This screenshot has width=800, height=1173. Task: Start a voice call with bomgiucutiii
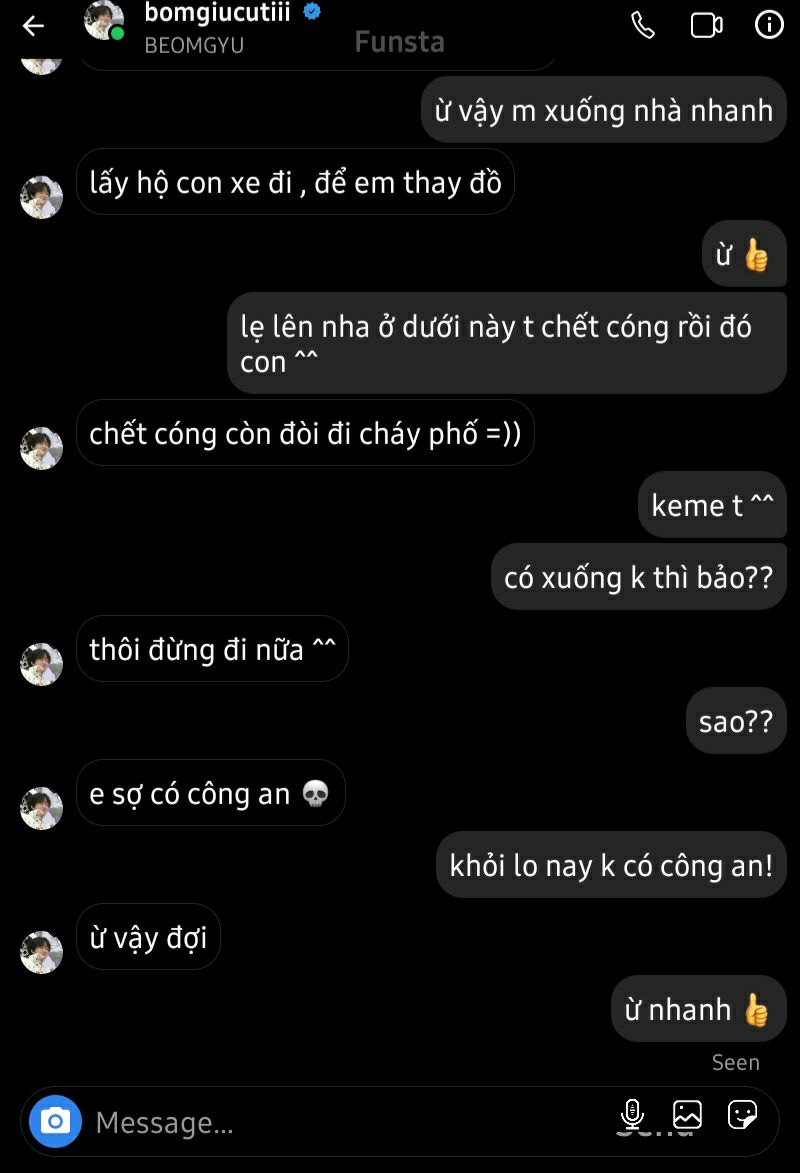(x=643, y=26)
